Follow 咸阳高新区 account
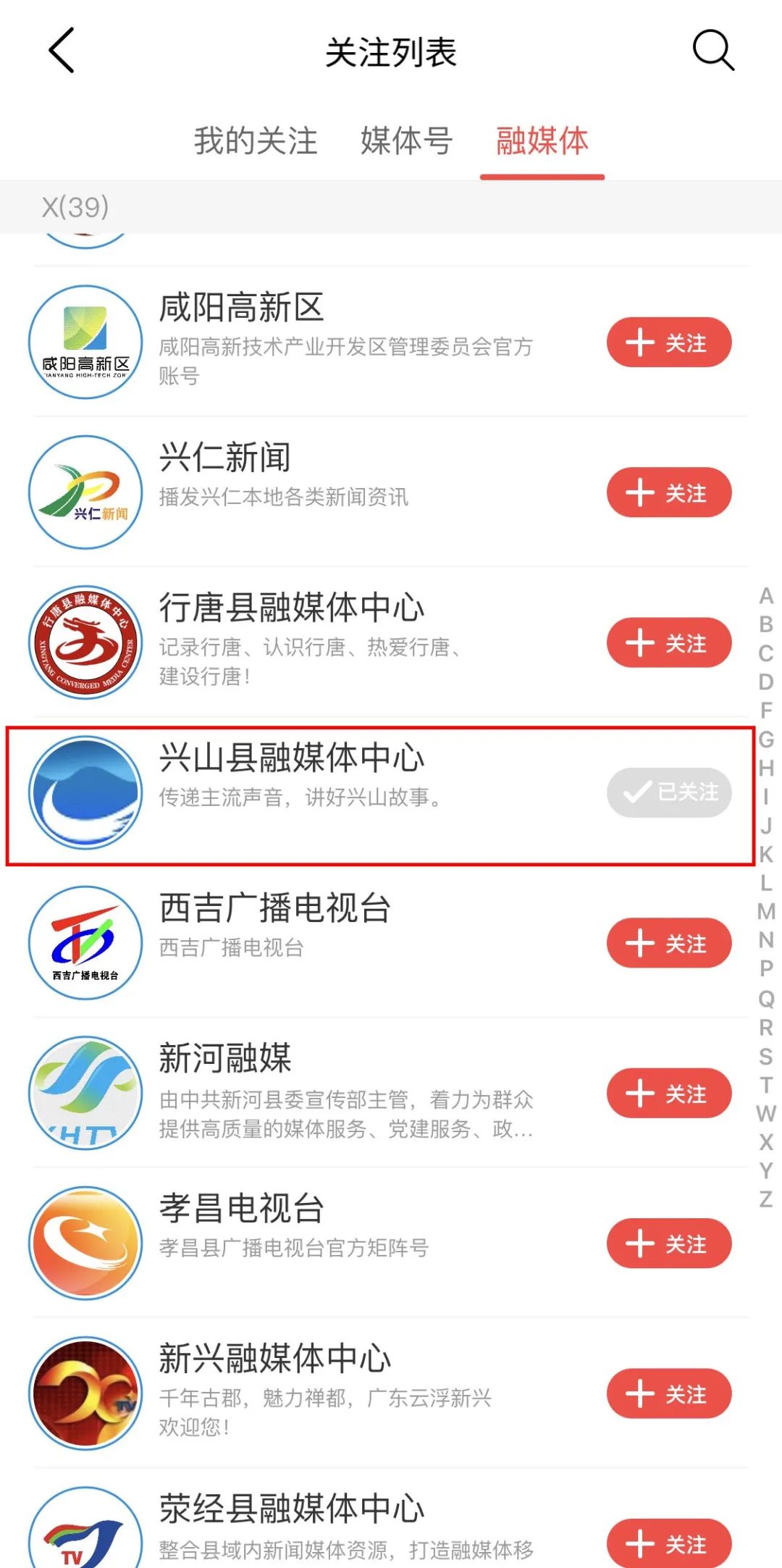 pos(668,342)
